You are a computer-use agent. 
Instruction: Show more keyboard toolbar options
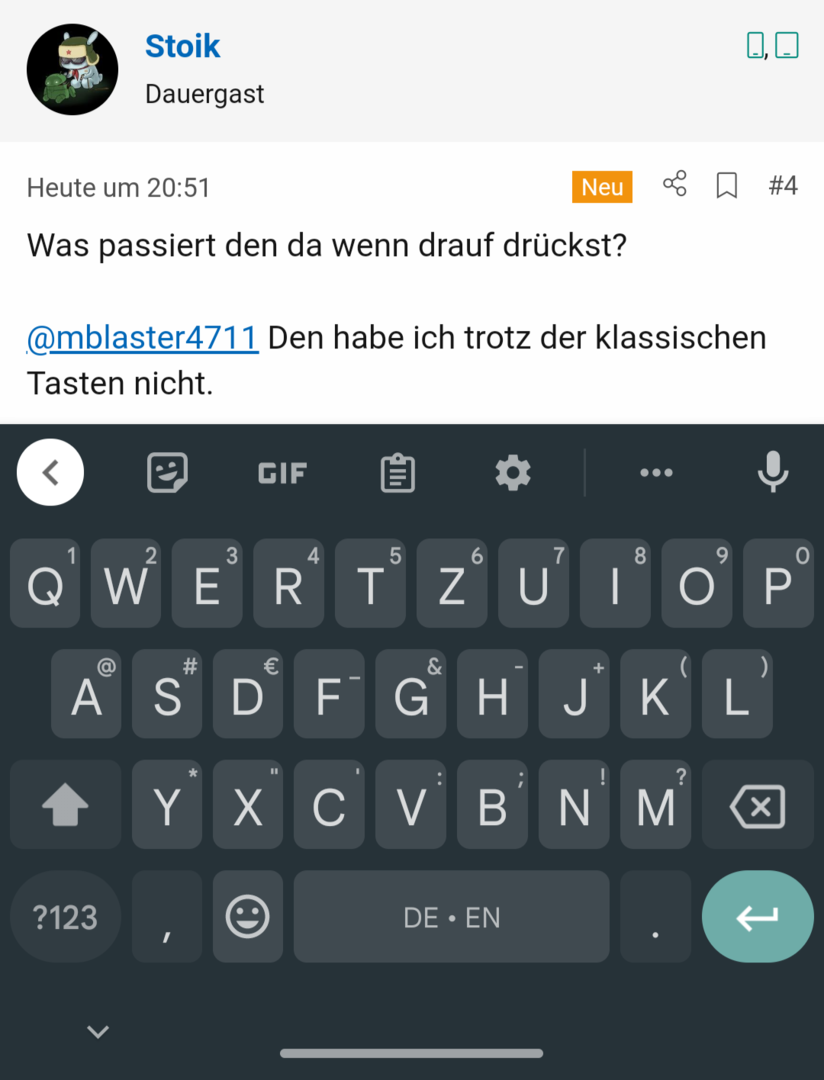[x=656, y=473]
